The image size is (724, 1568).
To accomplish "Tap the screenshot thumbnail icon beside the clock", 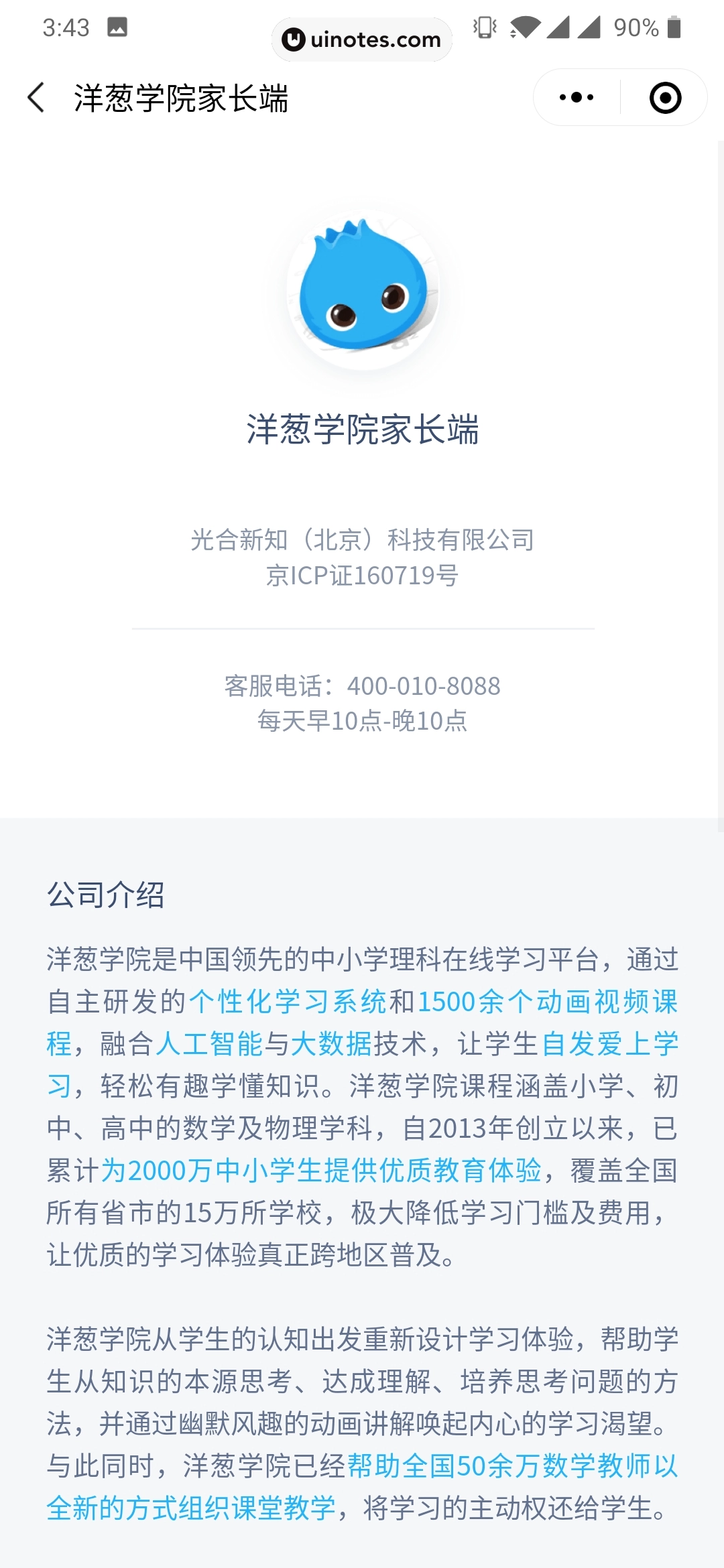I will (117, 27).
